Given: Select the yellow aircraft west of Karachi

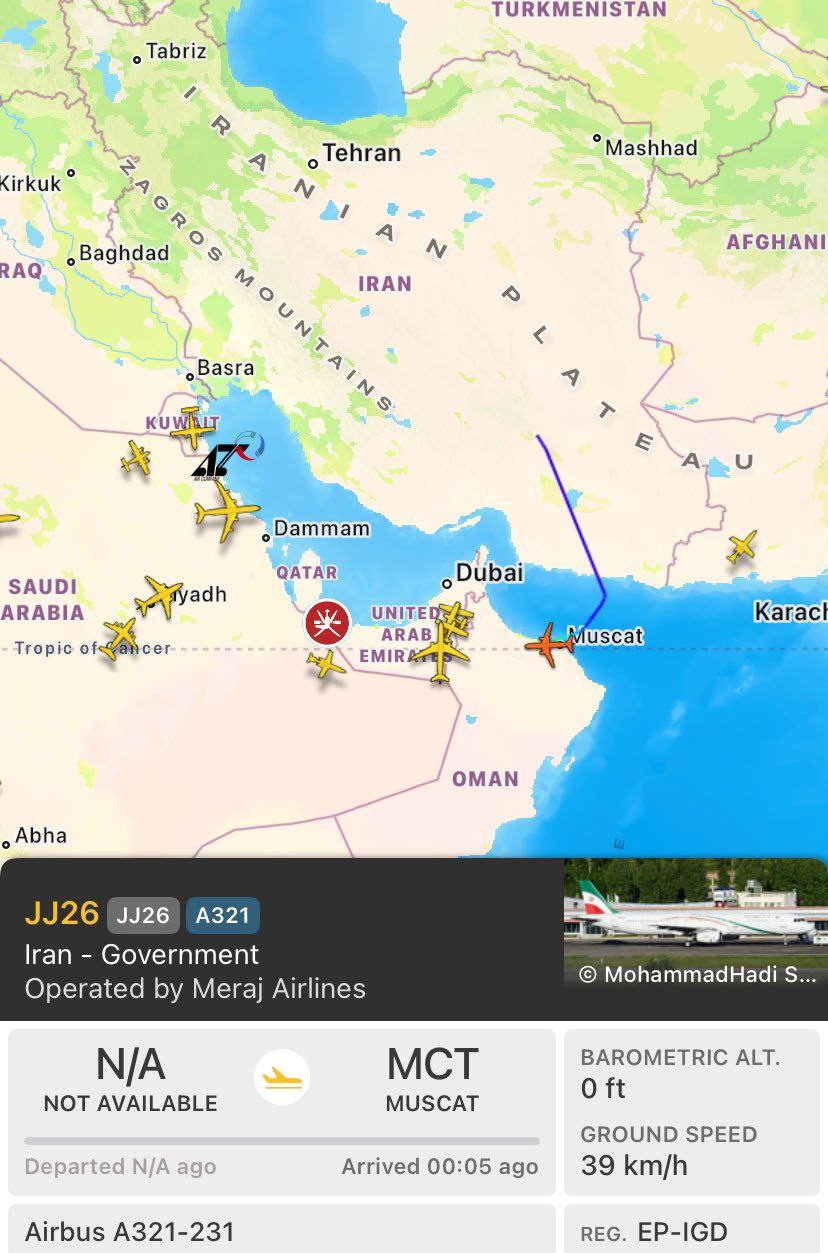Looking at the screenshot, I should click(742, 547).
